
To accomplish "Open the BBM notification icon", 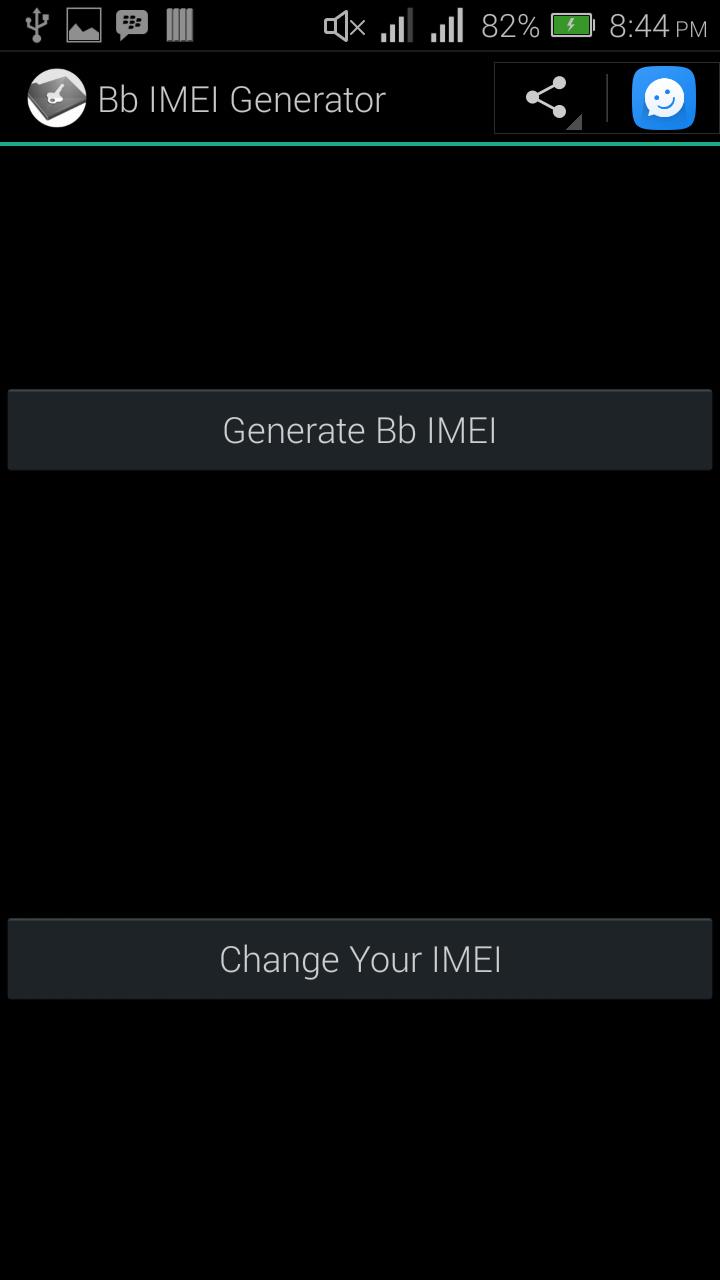I will [133, 24].
